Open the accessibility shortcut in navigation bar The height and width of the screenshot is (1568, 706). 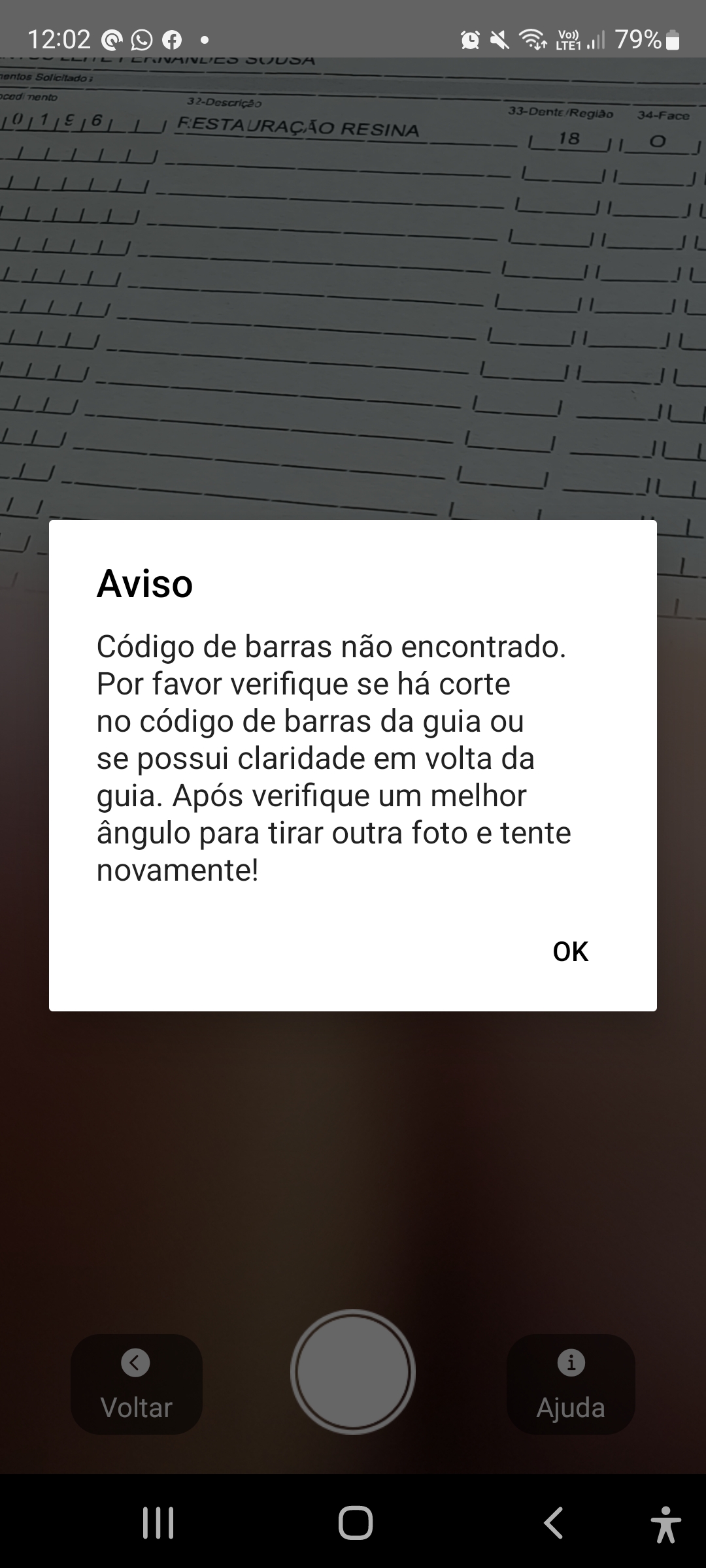(665, 1524)
